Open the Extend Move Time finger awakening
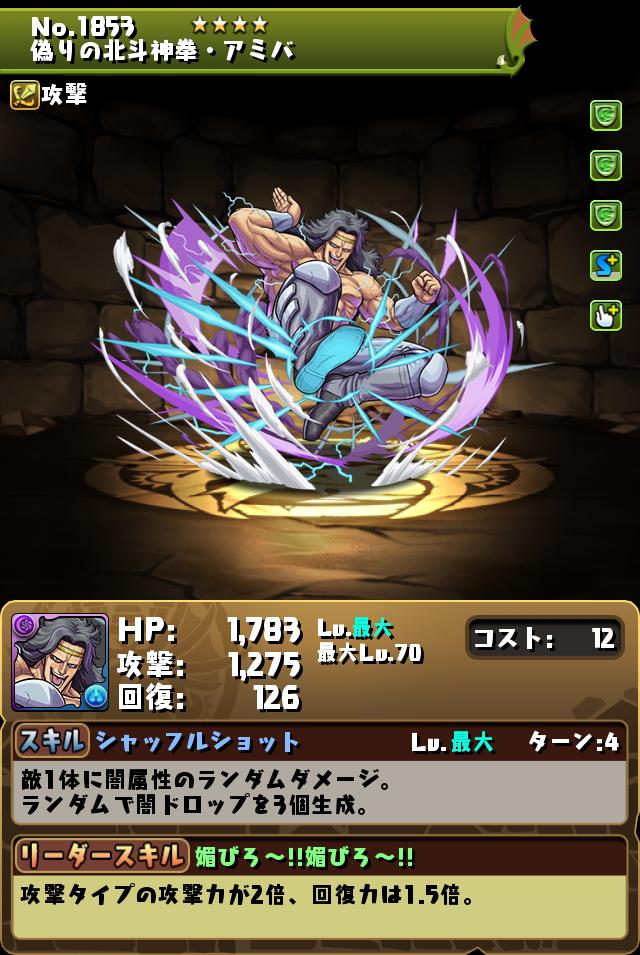The width and height of the screenshot is (640, 955). [x=606, y=315]
